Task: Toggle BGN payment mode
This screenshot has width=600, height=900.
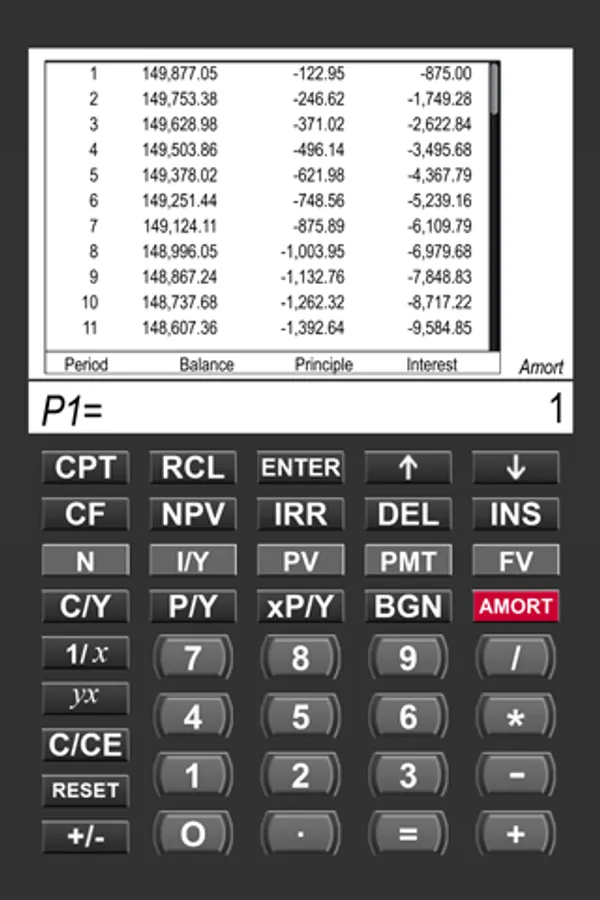Action: 408,607
